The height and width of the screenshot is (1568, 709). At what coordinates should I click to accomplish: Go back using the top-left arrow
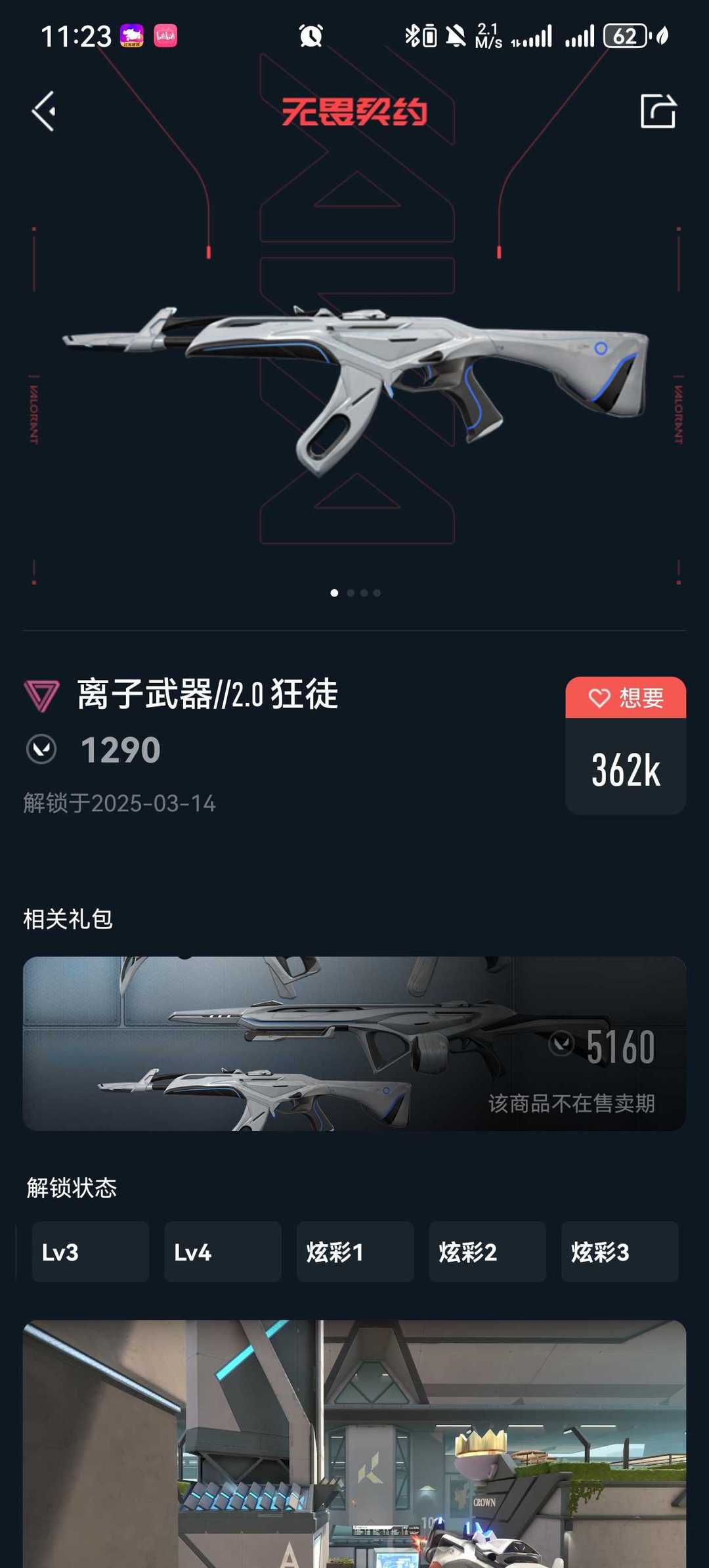(44, 112)
